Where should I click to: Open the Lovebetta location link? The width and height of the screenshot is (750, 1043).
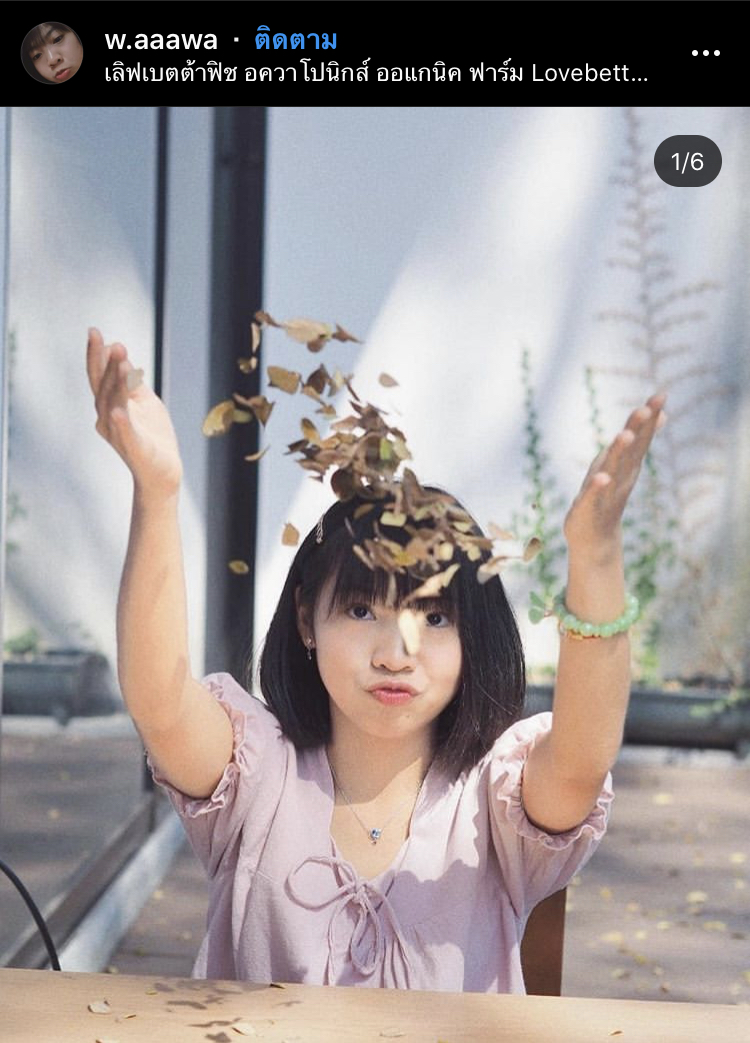(x=376, y=74)
